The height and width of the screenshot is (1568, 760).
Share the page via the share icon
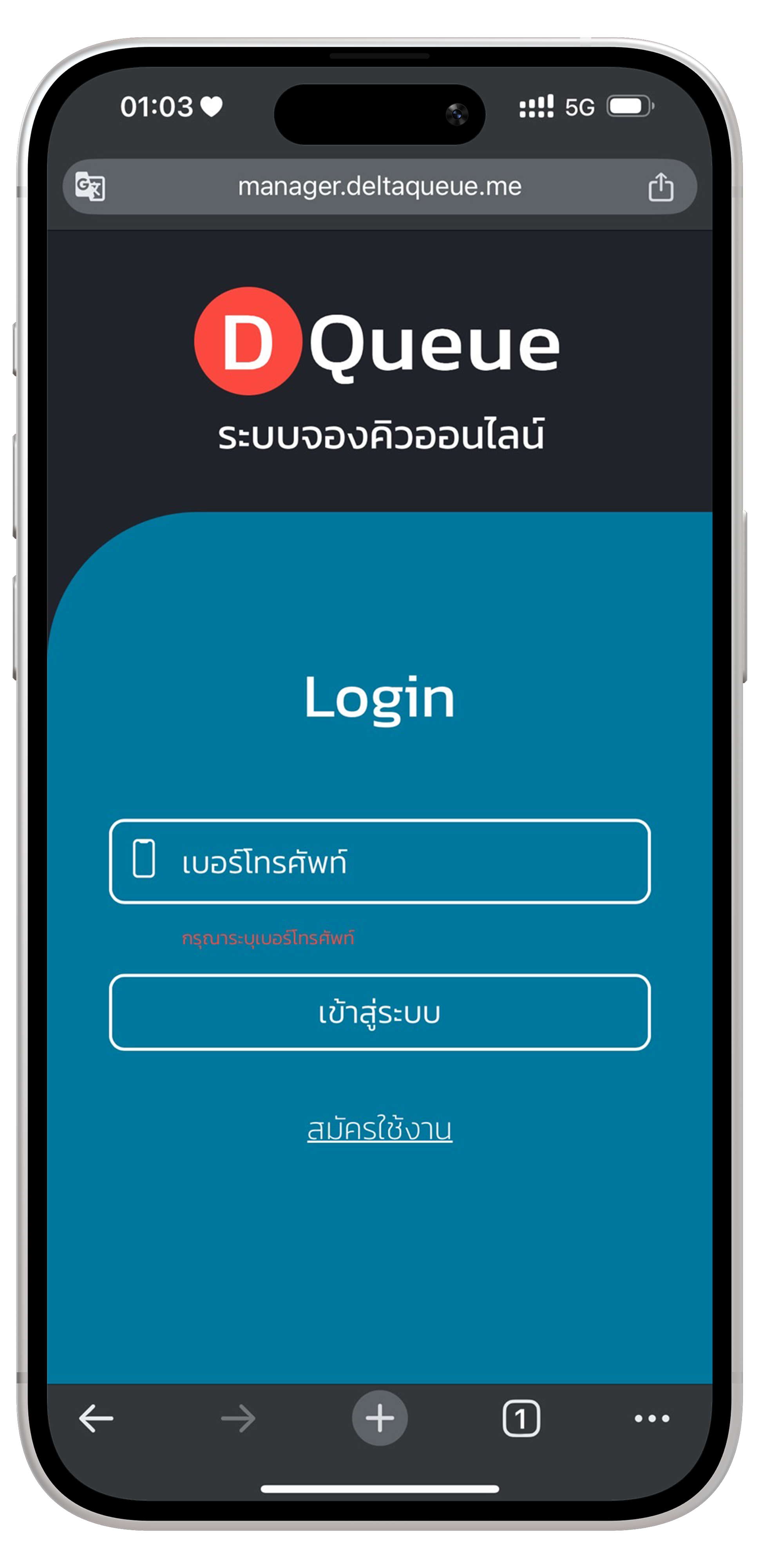[660, 186]
